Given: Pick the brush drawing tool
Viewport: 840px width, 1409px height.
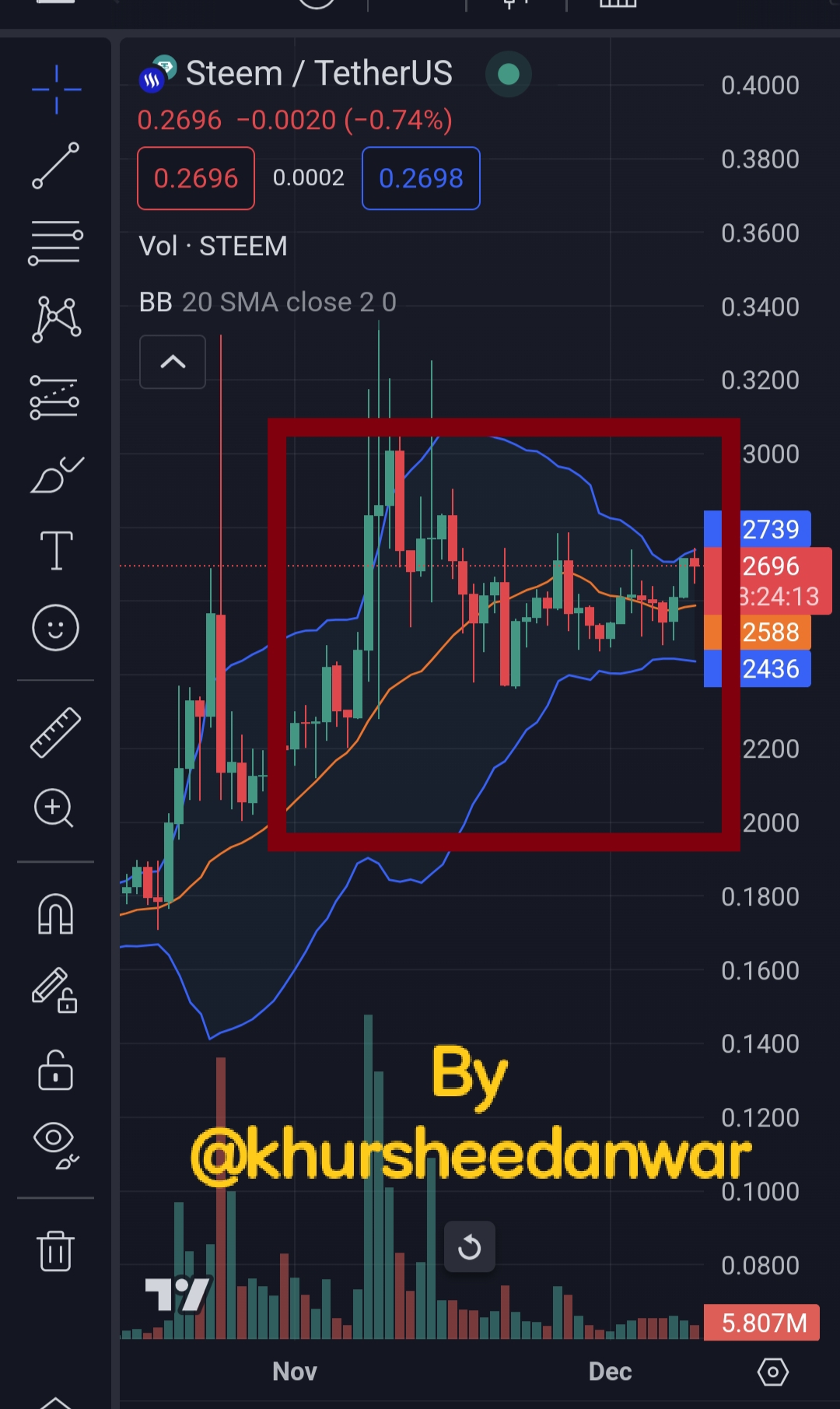Looking at the screenshot, I should pos(56,475).
